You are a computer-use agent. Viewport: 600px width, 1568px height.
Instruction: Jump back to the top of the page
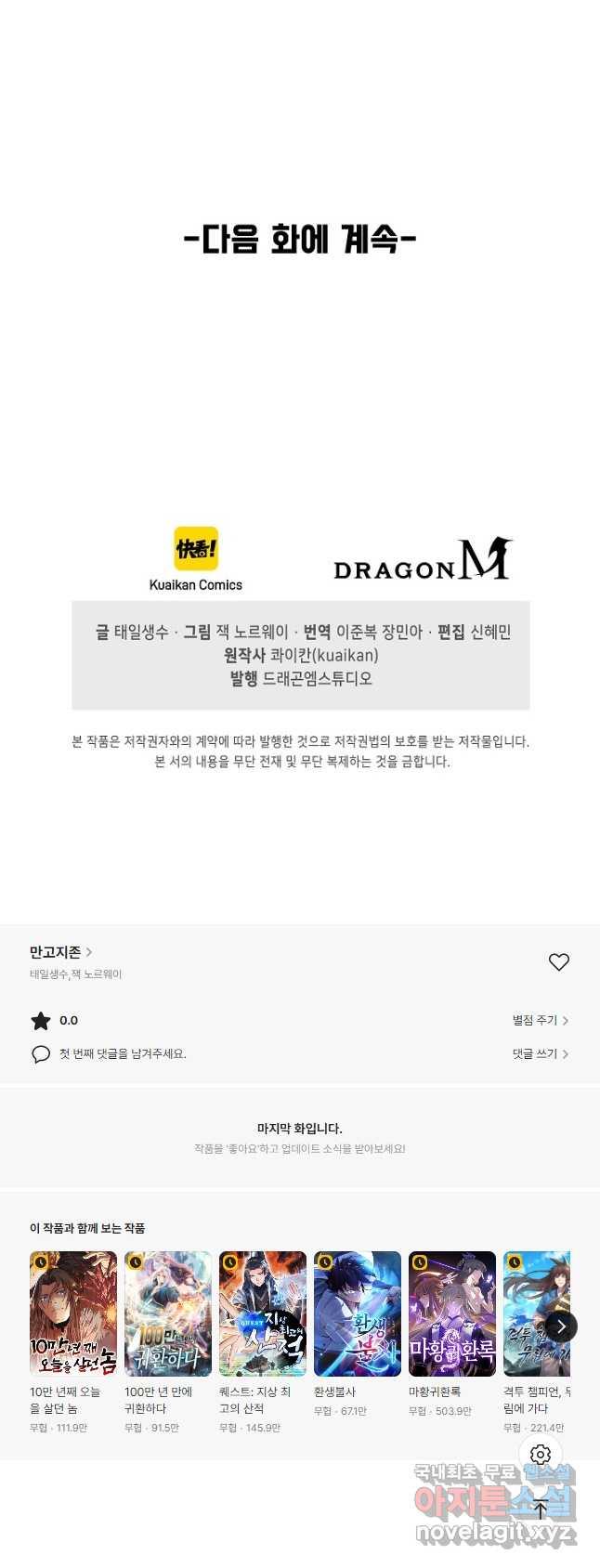tap(541, 1509)
